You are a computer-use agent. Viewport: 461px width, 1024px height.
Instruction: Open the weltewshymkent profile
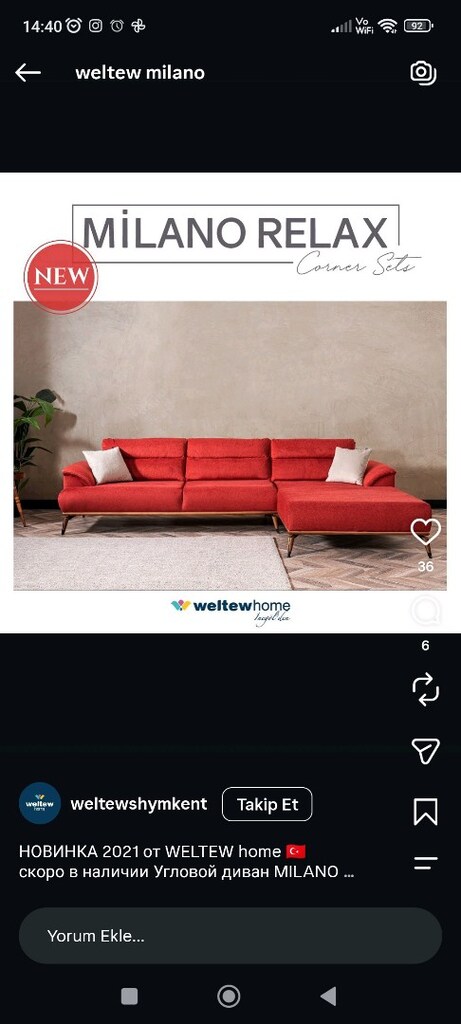point(138,803)
